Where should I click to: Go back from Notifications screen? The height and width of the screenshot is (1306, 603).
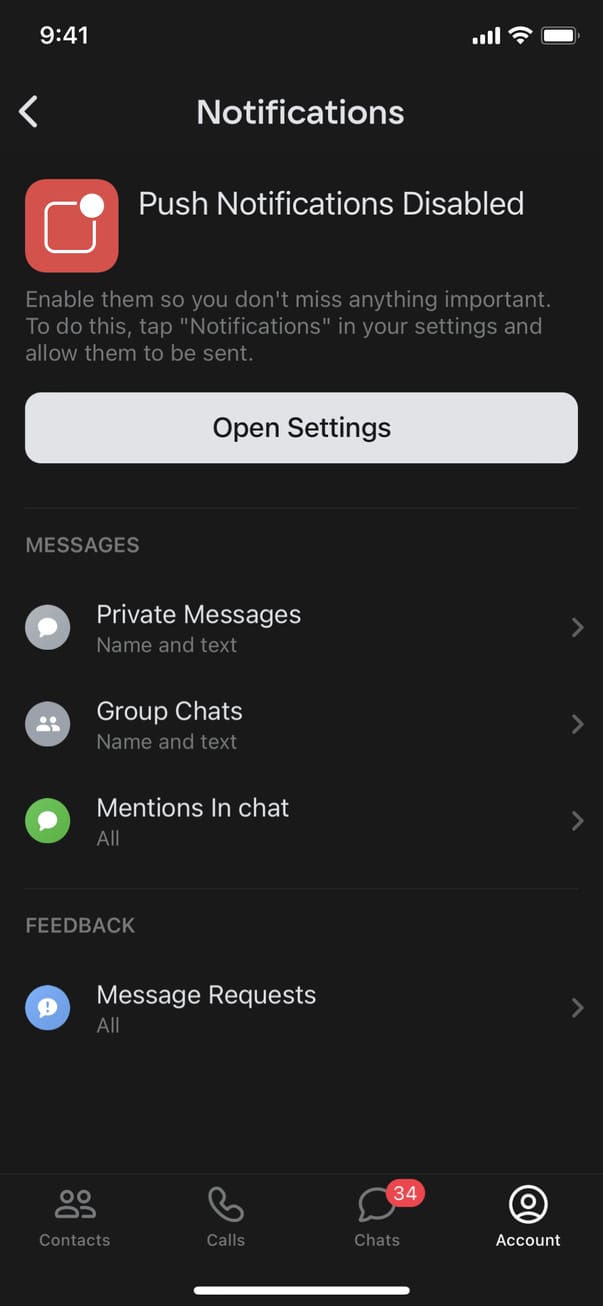(29, 112)
